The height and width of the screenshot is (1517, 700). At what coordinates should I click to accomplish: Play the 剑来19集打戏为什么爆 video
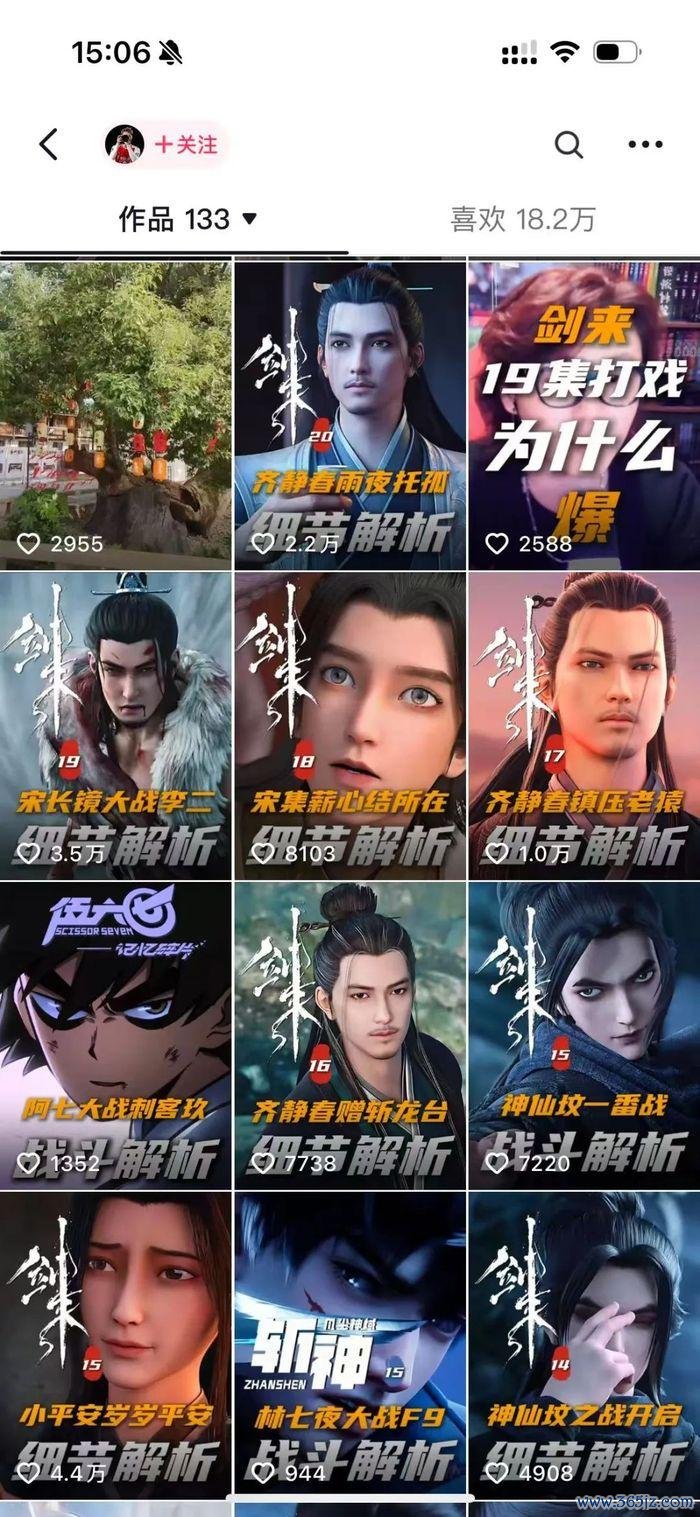pyautogui.click(x=584, y=414)
